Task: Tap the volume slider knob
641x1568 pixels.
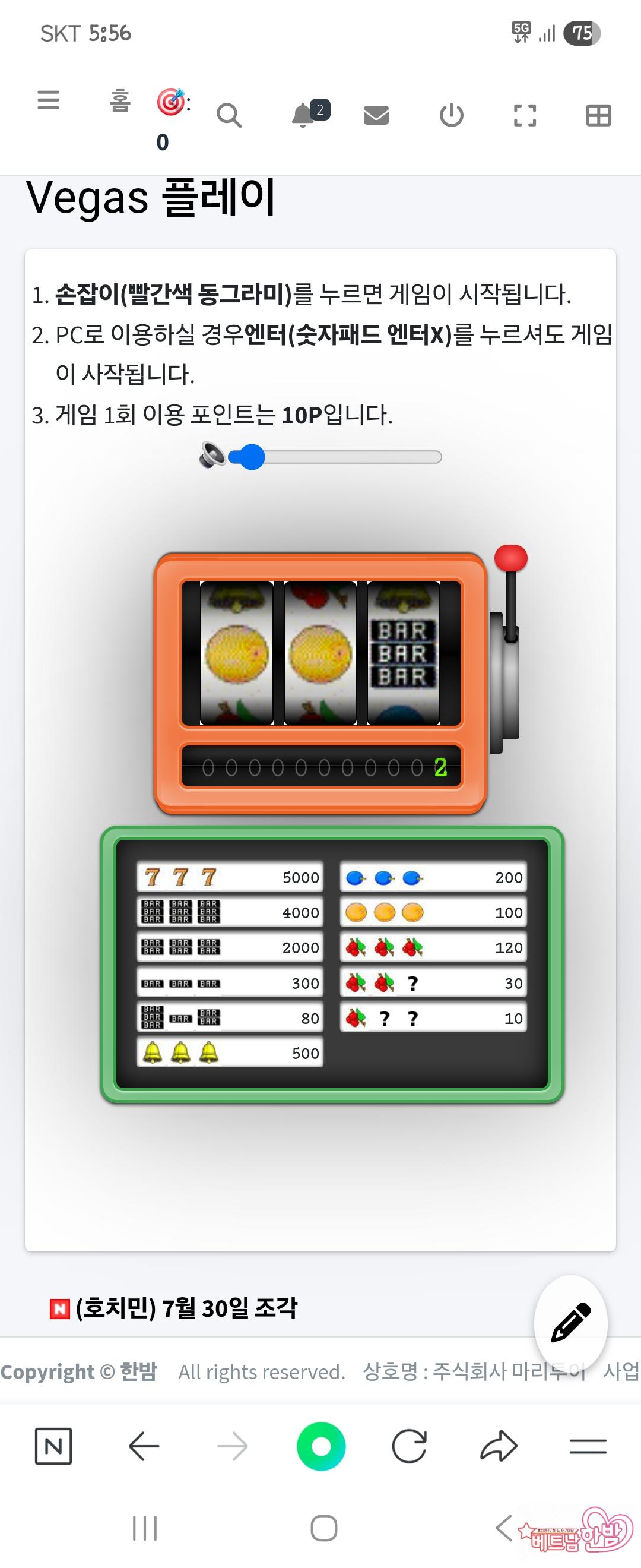Action: tap(249, 457)
